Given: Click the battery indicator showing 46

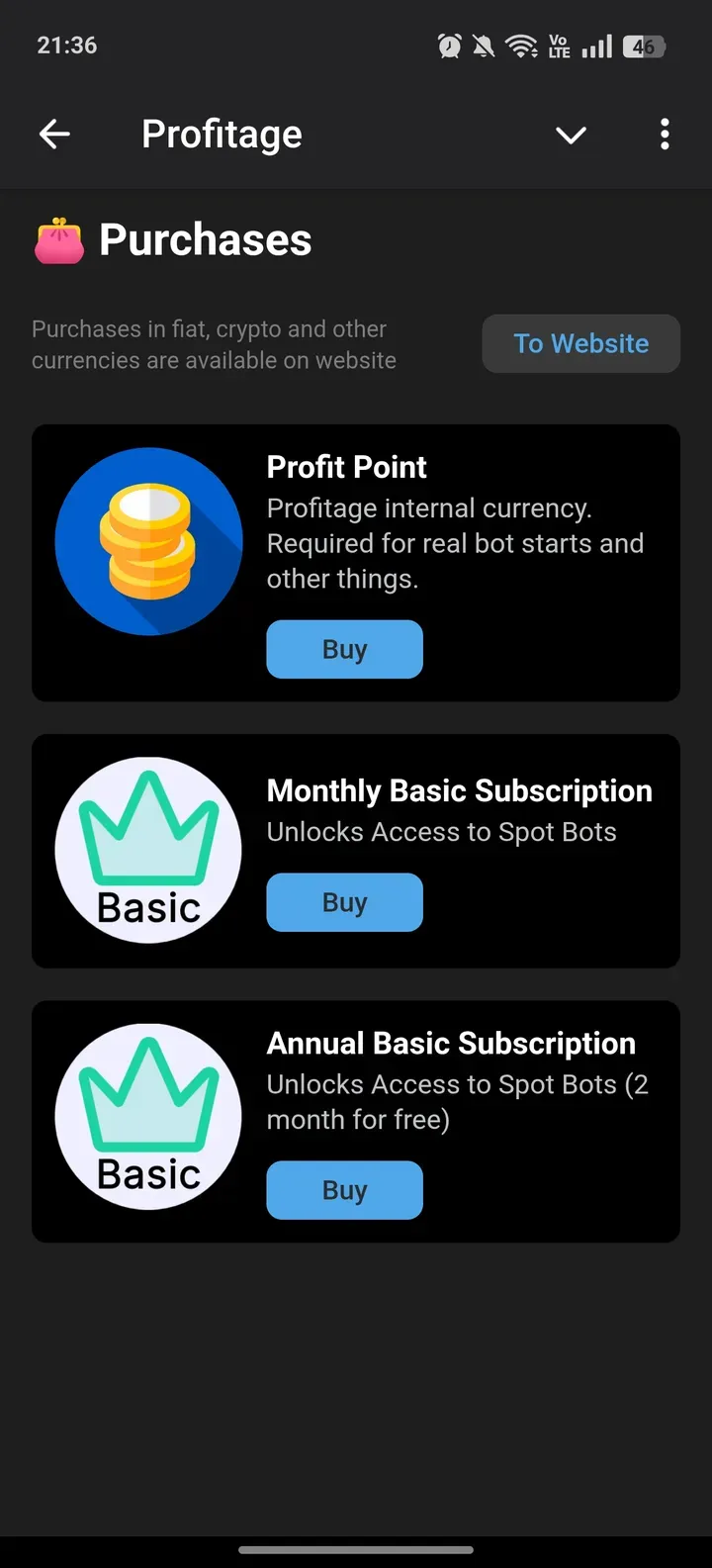Looking at the screenshot, I should (x=643, y=45).
